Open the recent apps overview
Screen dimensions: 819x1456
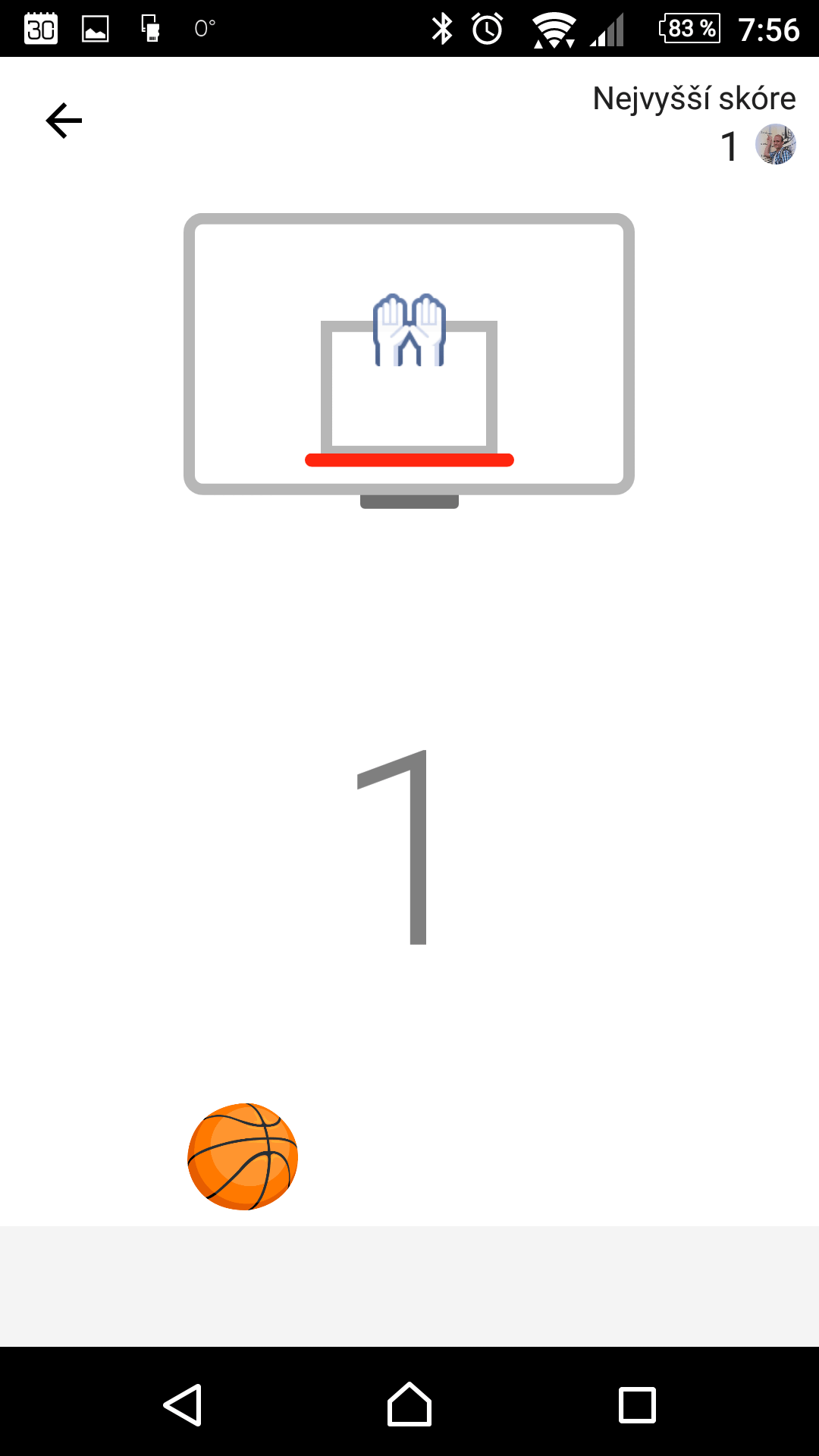point(637,1404)
